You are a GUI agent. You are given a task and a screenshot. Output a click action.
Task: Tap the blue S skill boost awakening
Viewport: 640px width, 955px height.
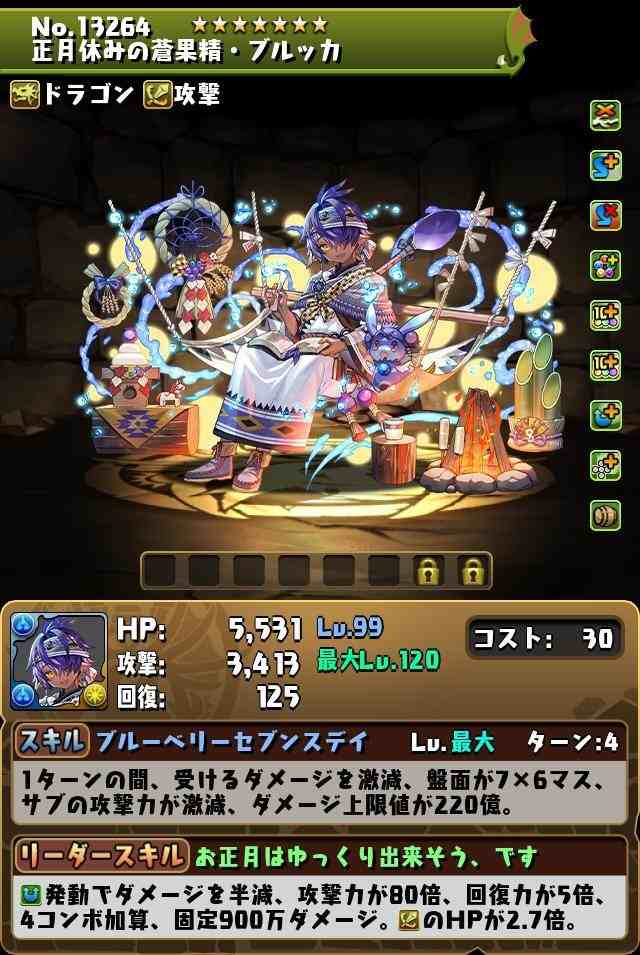pos(605,164)
